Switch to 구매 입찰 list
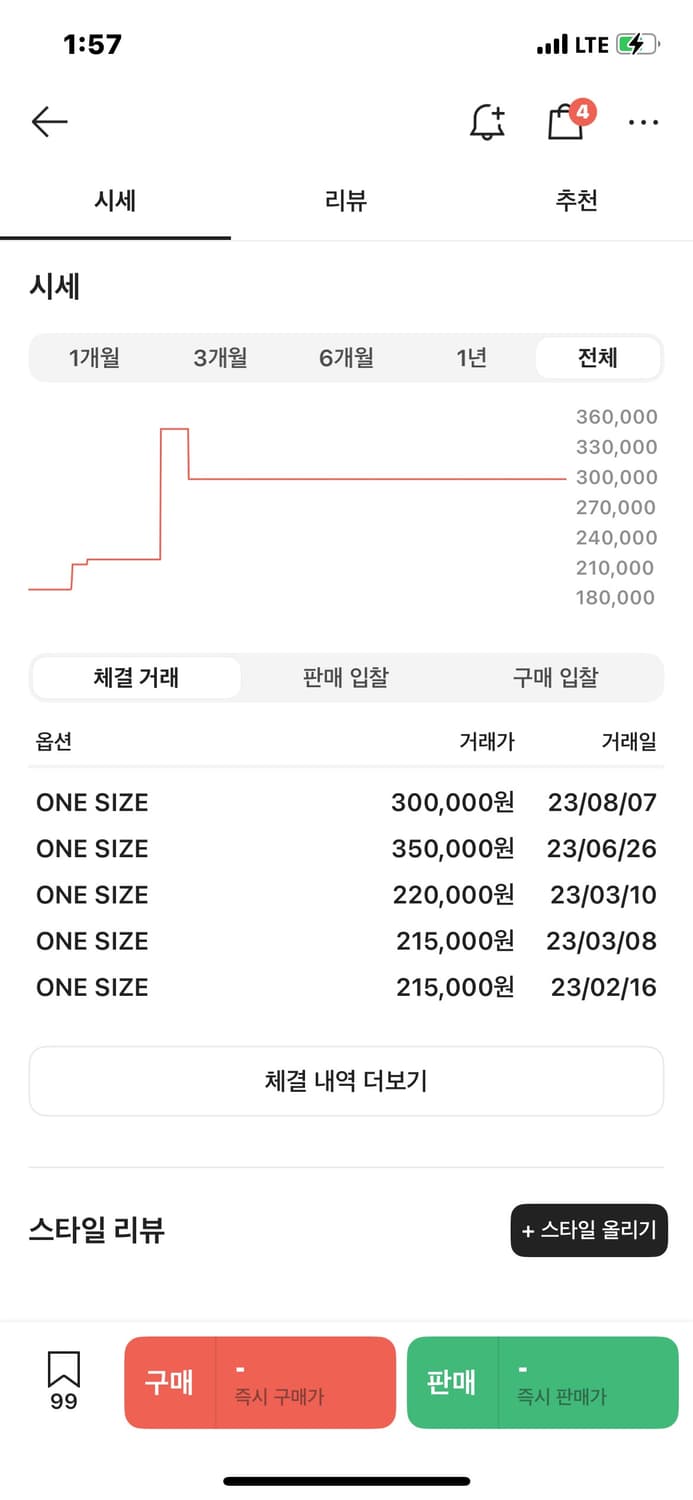This screenshot has height=1500, width=693. 556,678
